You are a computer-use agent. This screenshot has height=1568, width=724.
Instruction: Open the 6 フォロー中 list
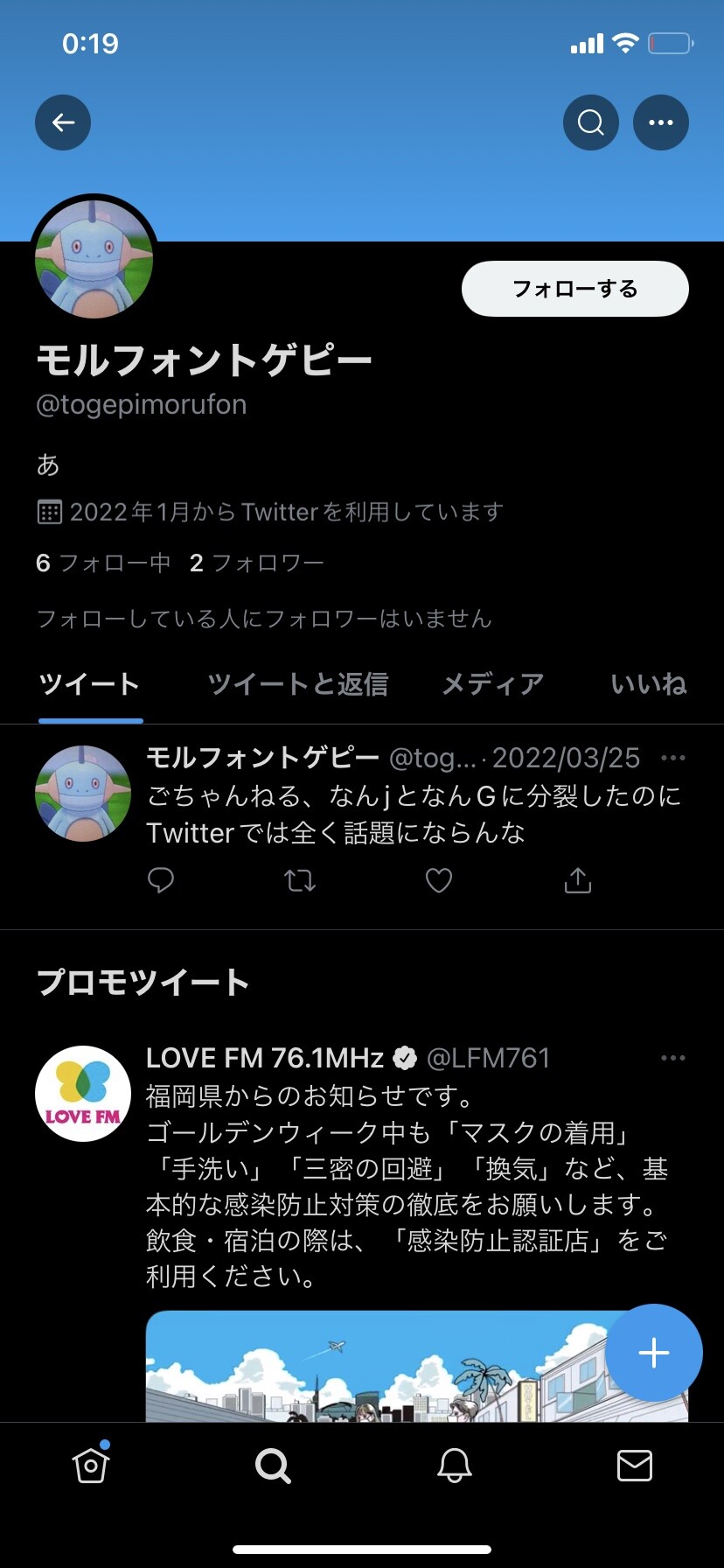(x=103, y=563)
